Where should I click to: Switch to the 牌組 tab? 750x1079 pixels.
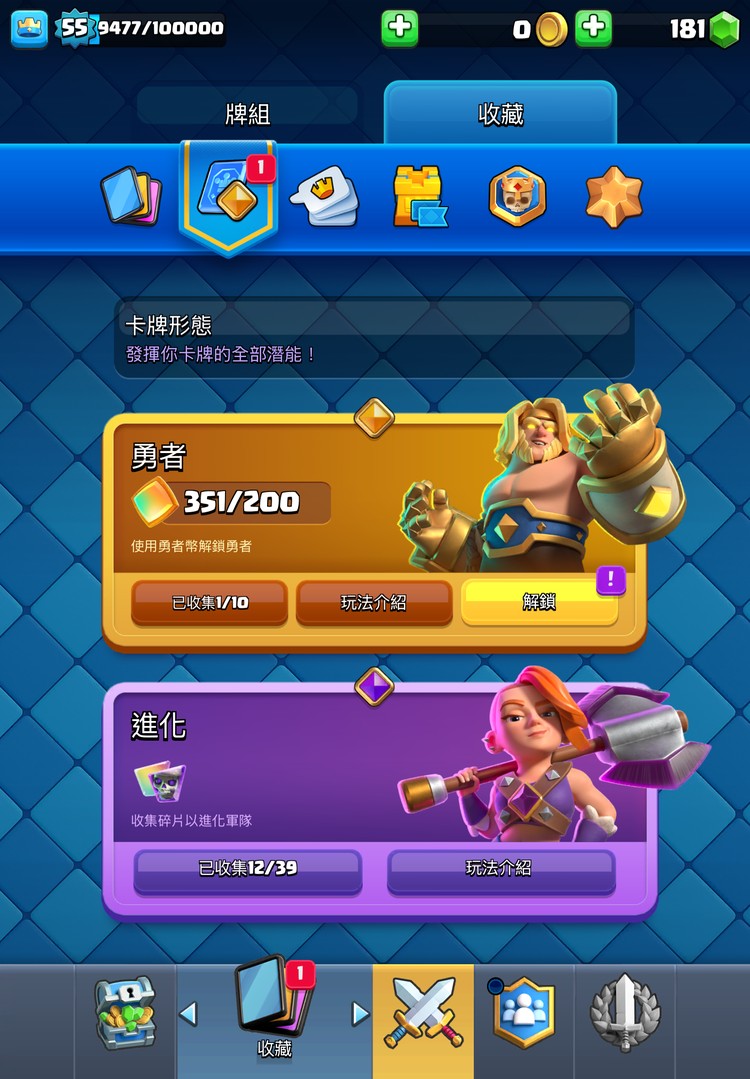(x=247, y=114)
